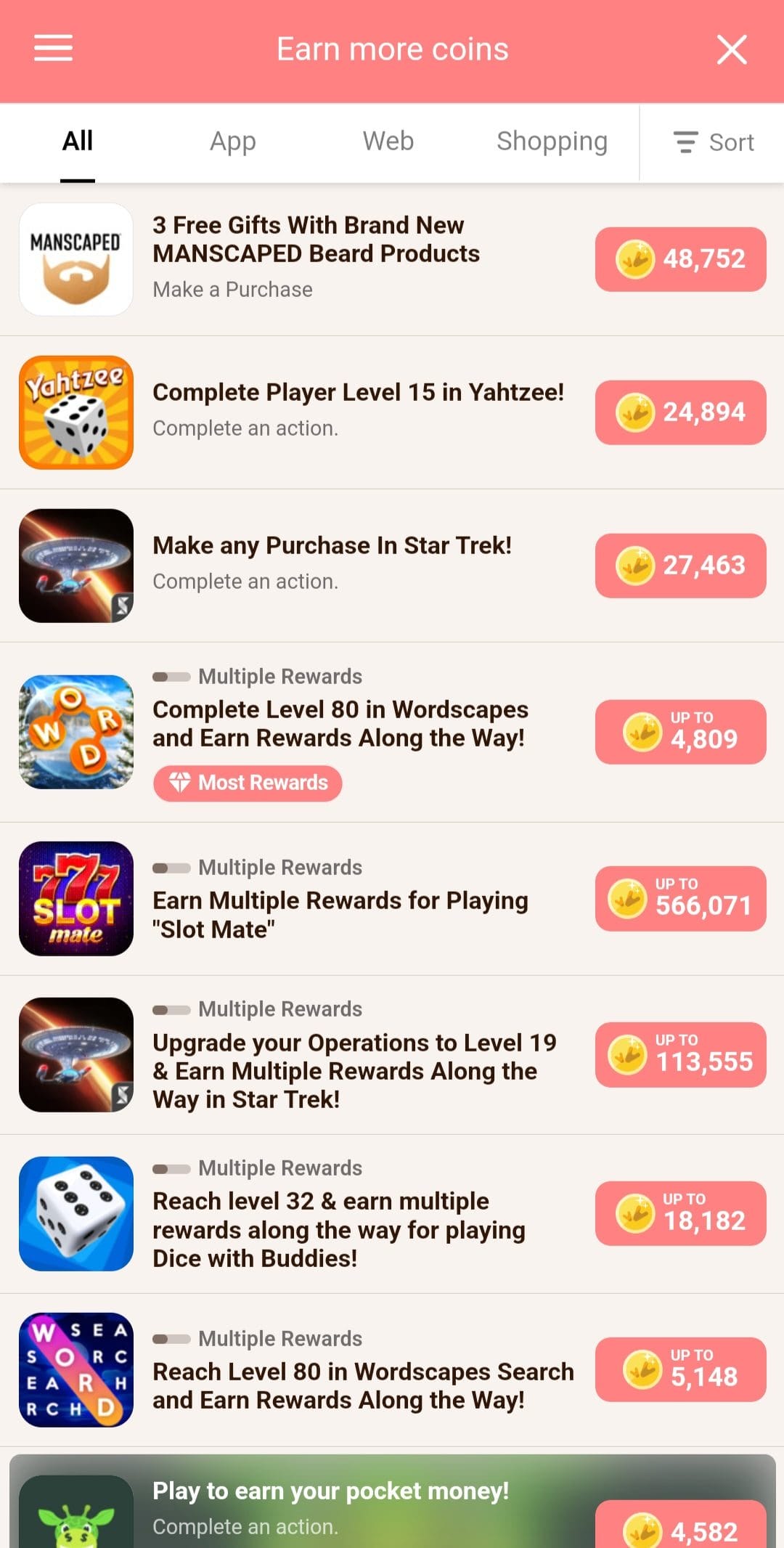Image resolution: width=784 pixels, height=1548 pixels.
Task: Open the MANSCAPED Beard Products offer
Action: click(392, 259)
